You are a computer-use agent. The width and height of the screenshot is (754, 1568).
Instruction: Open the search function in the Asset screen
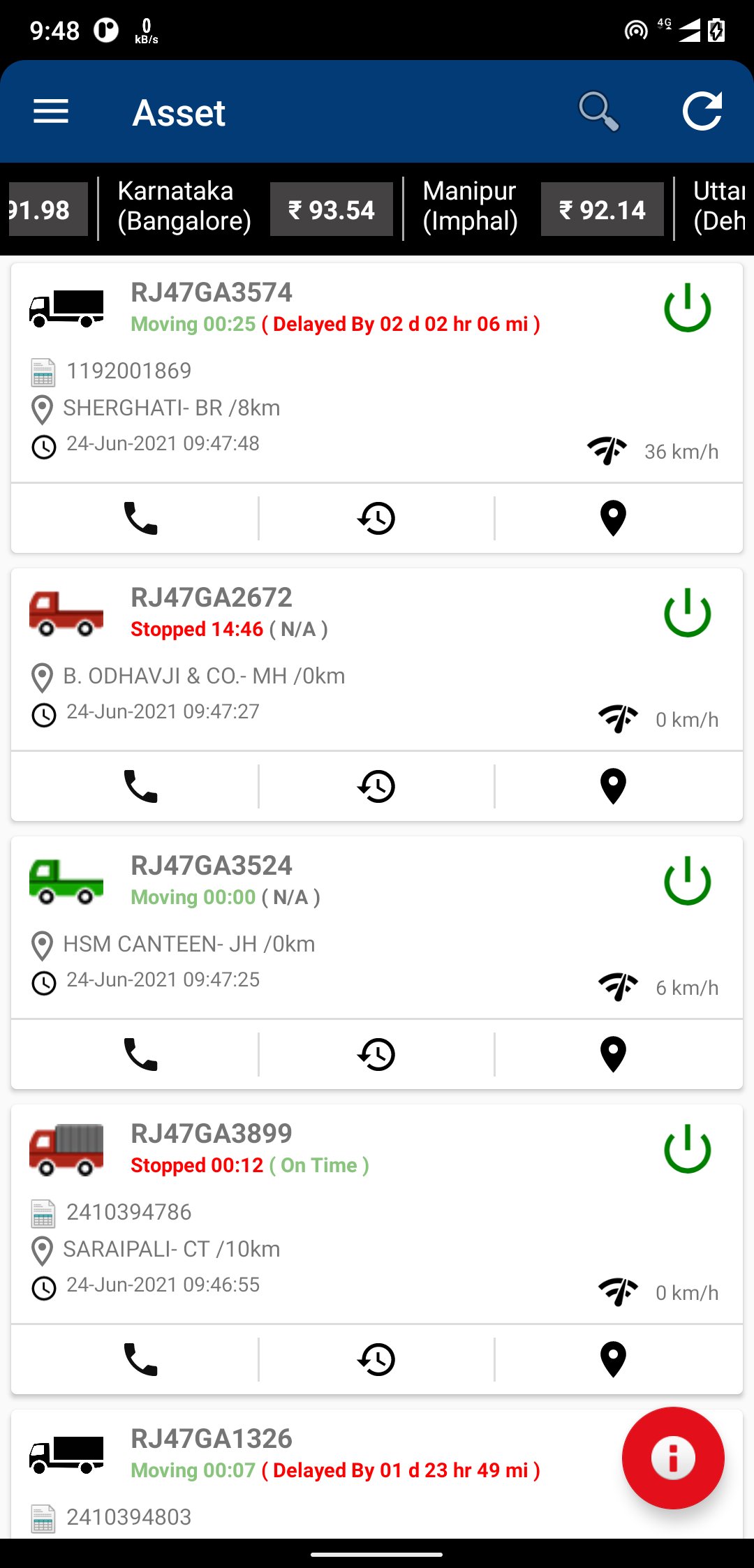click(599, 112)
